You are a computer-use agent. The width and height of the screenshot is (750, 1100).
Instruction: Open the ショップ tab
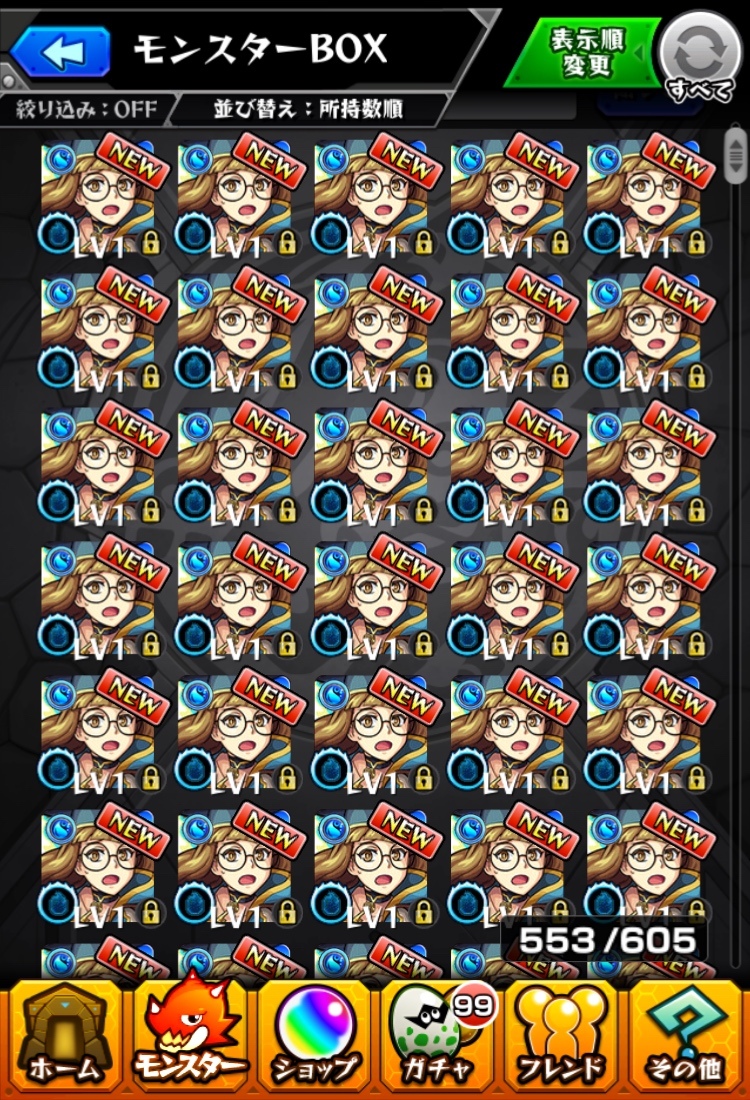coord(314,1035)
